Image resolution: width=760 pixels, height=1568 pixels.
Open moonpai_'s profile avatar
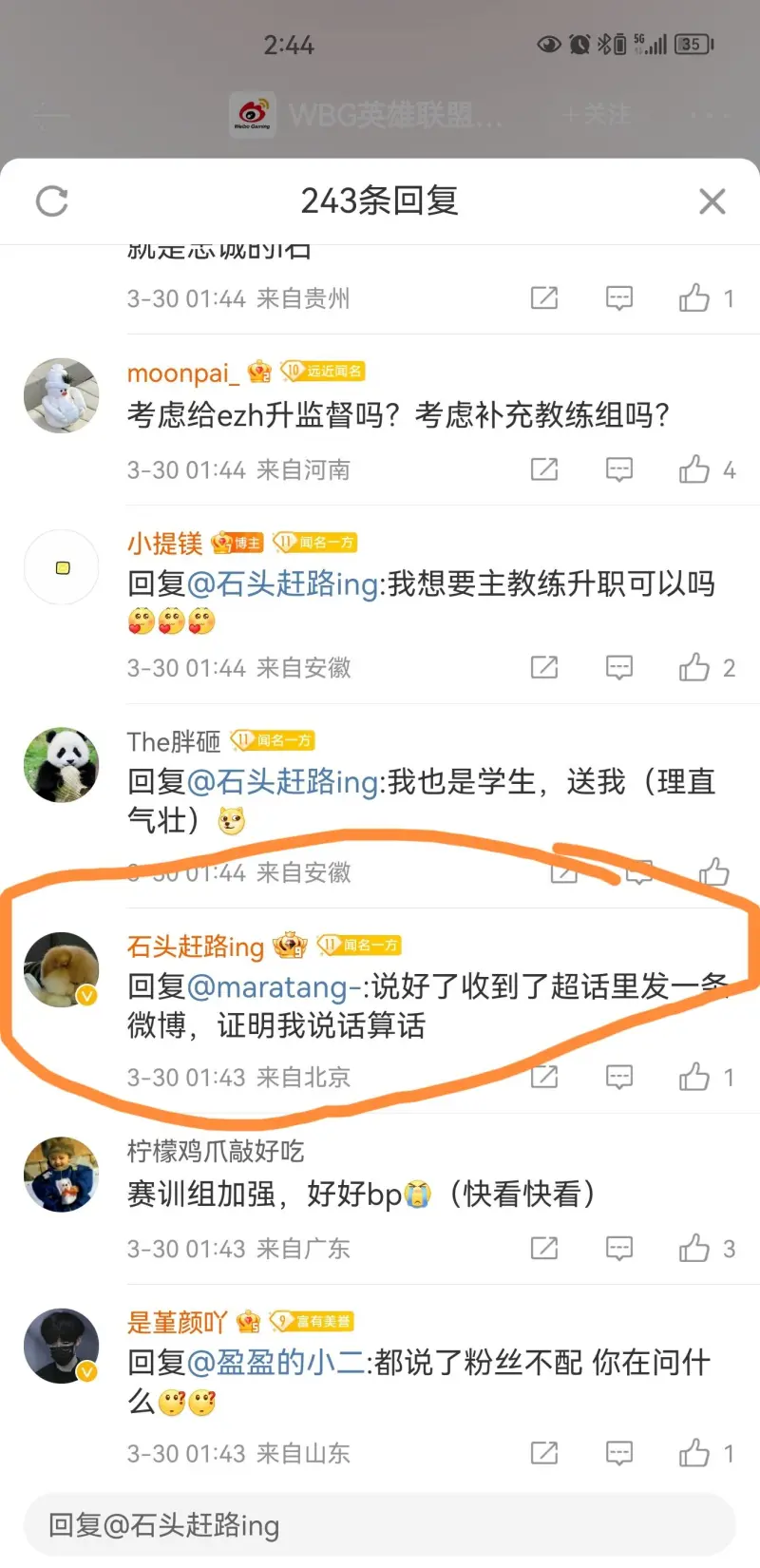pos(61,395)
